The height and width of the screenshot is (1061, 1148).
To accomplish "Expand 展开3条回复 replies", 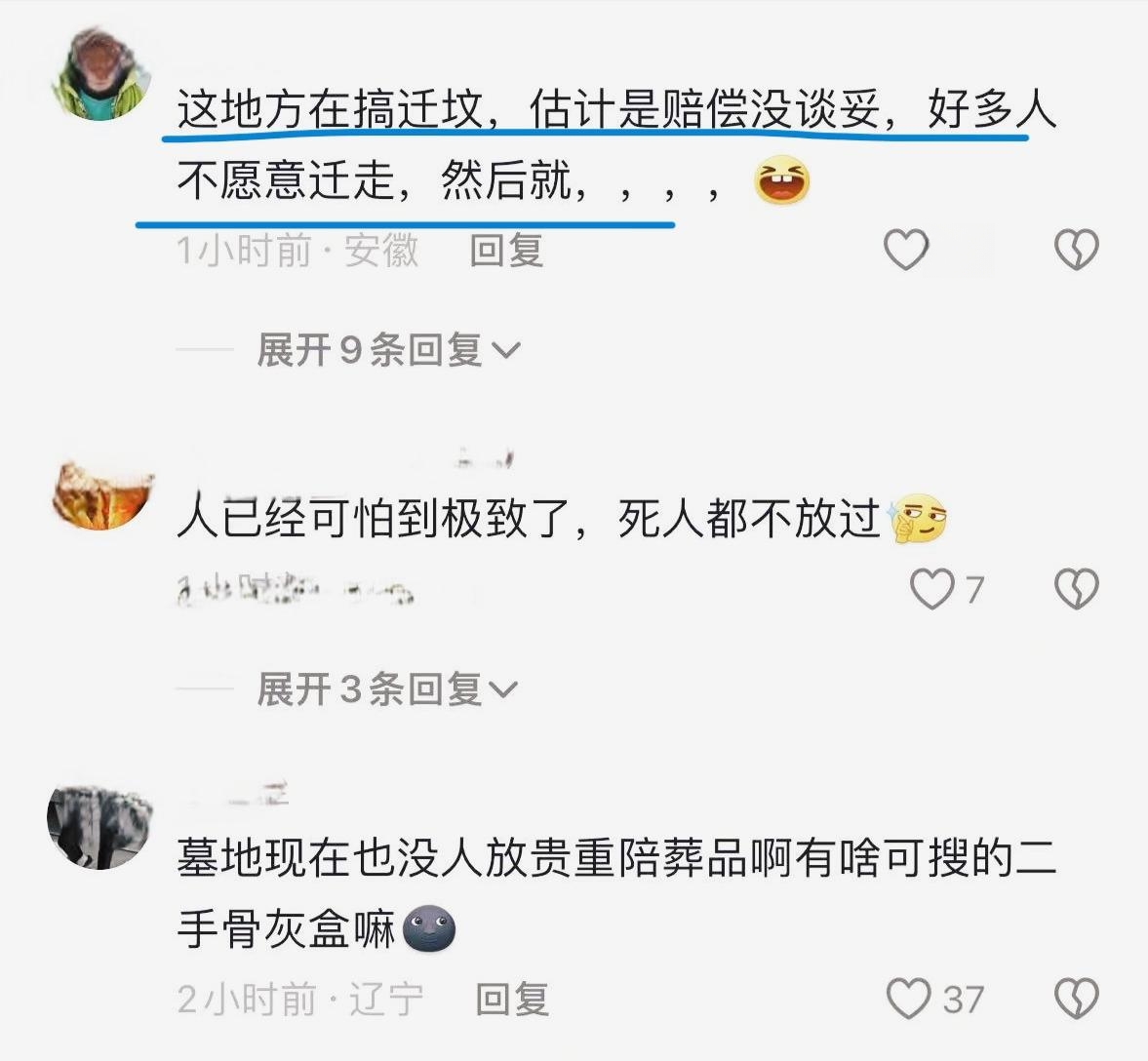I will click(388, 689).
